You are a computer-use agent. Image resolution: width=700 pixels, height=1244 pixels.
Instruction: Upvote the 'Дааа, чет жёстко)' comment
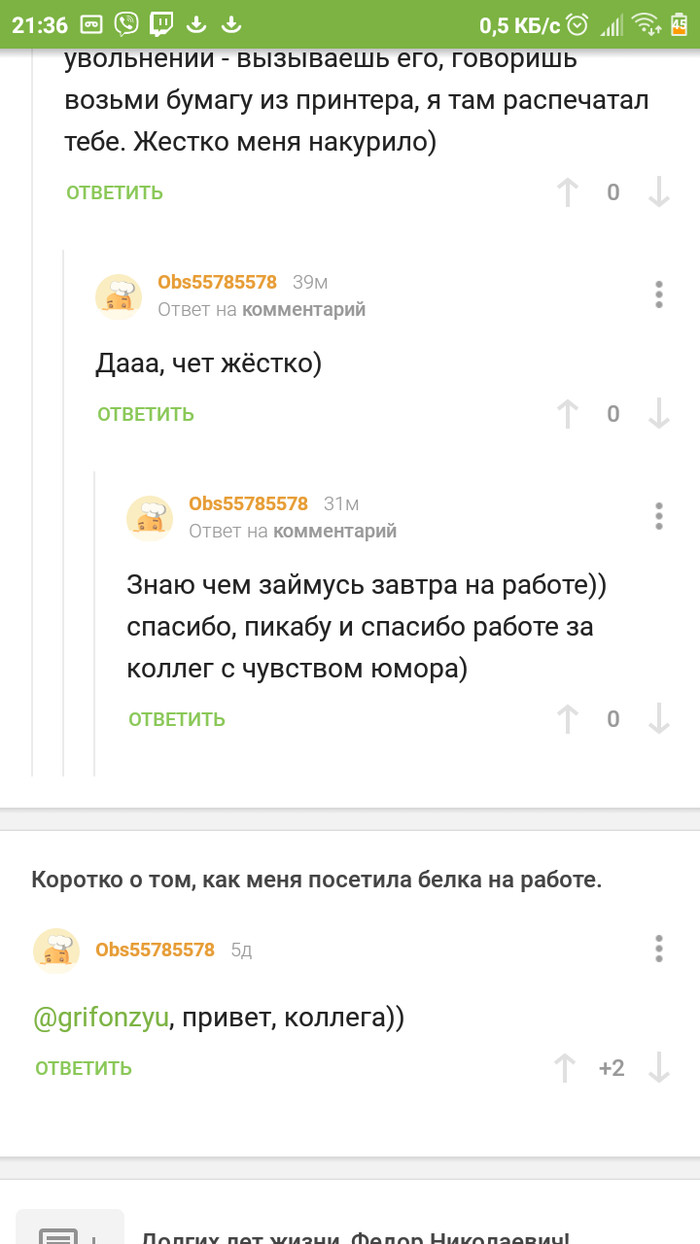[568, 414]
